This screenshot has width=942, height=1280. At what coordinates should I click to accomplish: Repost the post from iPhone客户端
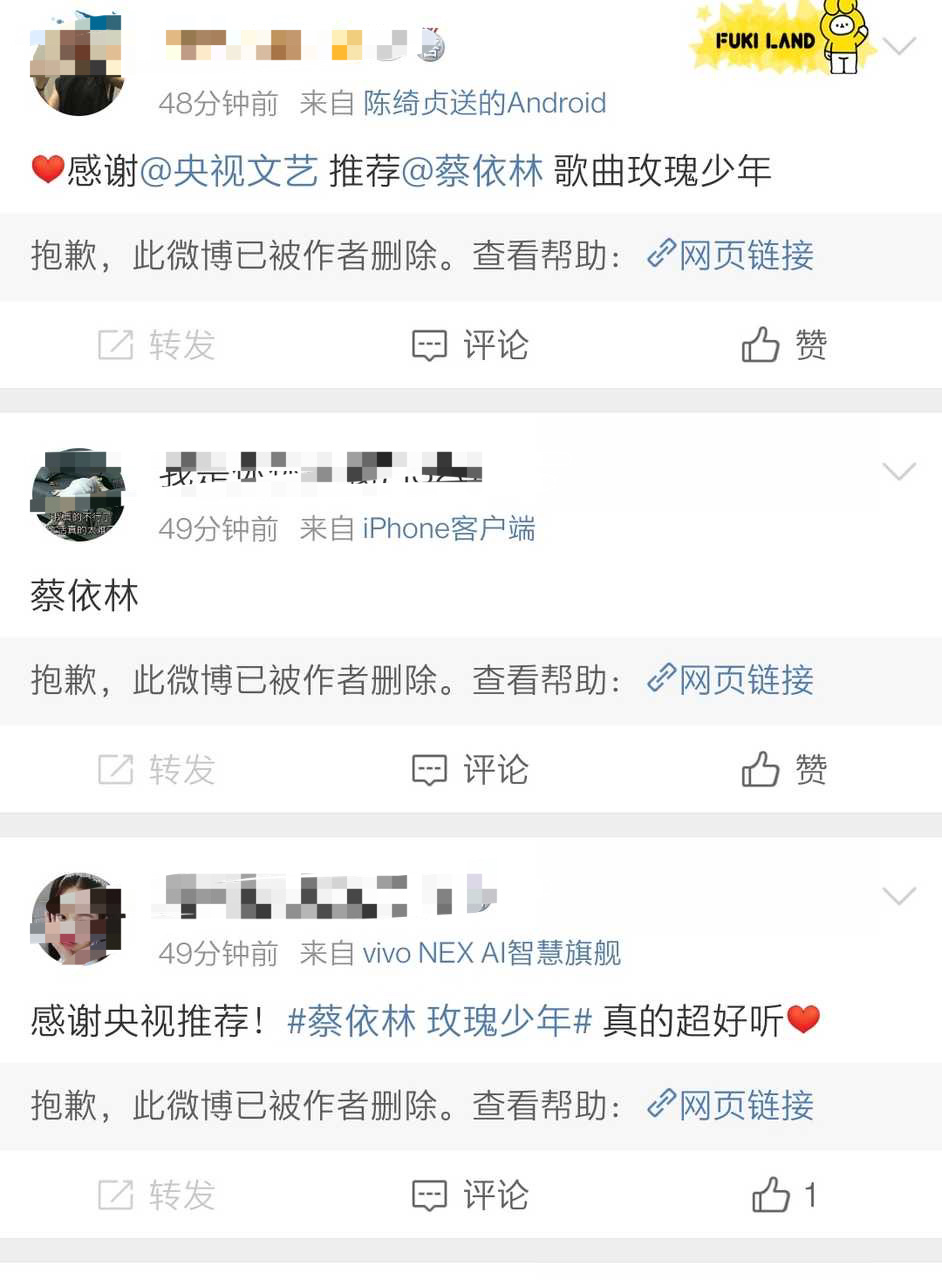pos(157,770)
